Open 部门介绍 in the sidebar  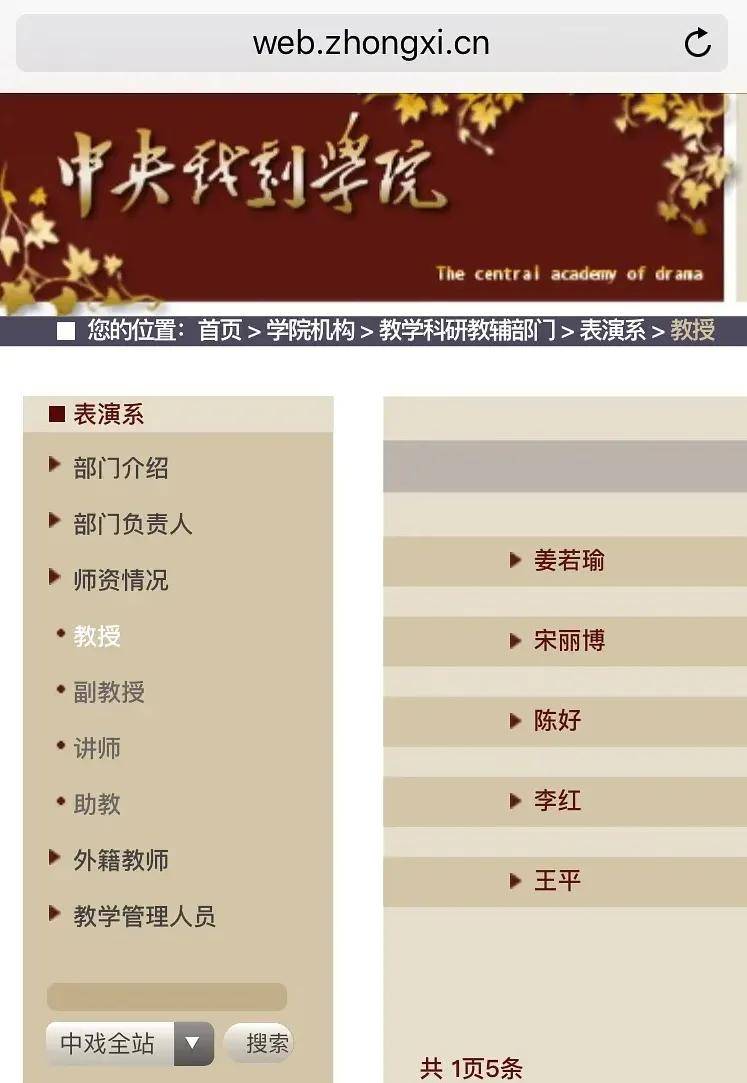[x=120, y=468]
